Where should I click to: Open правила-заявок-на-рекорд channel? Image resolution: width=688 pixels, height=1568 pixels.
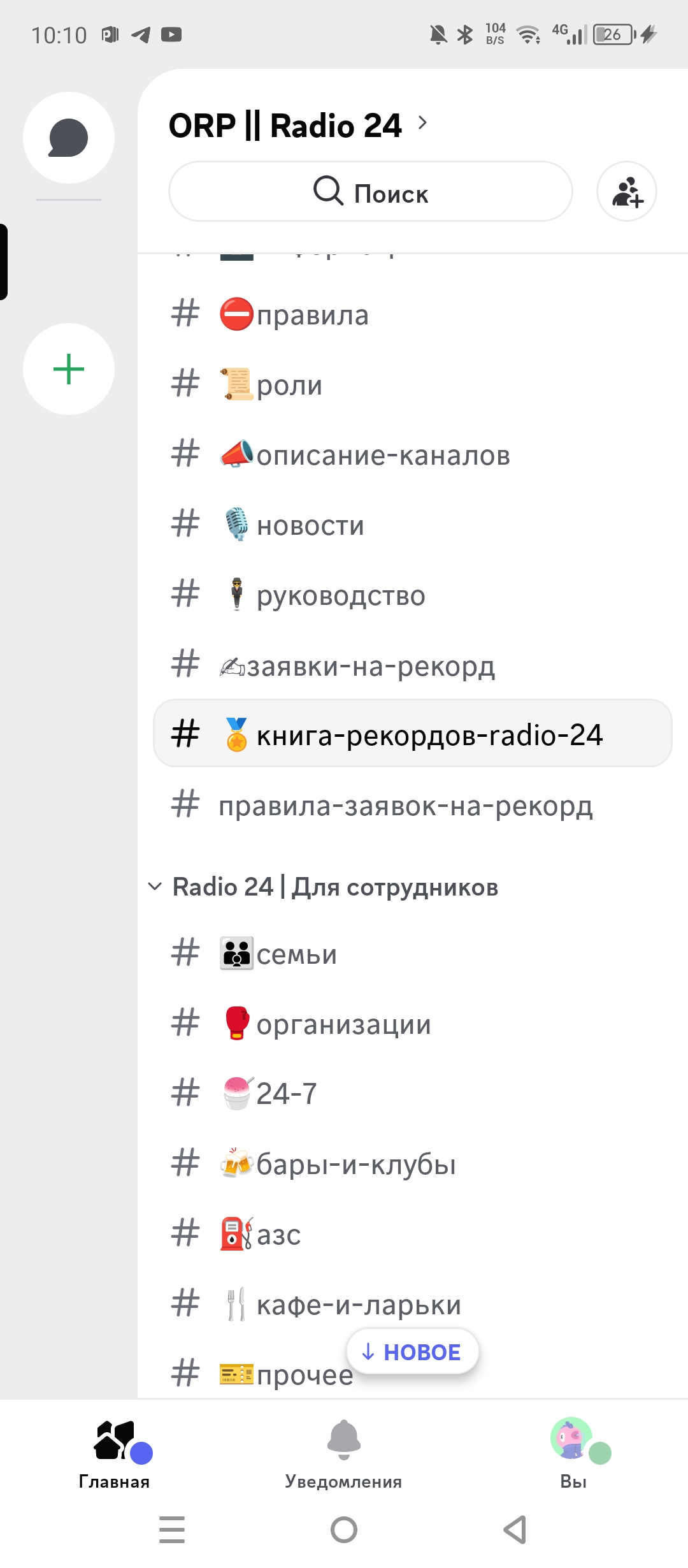405,806
